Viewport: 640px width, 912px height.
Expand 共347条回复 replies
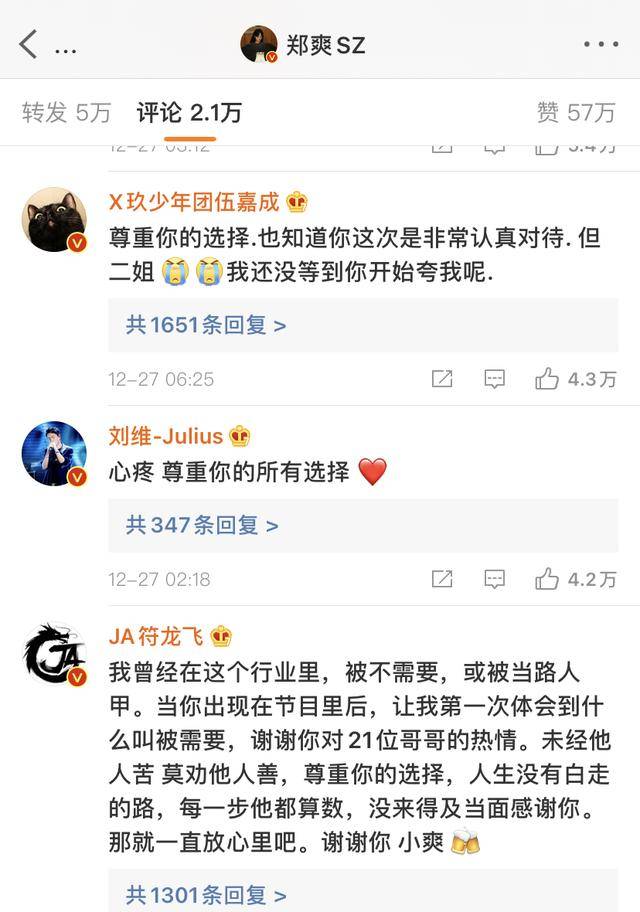click(x=201, y=525)
